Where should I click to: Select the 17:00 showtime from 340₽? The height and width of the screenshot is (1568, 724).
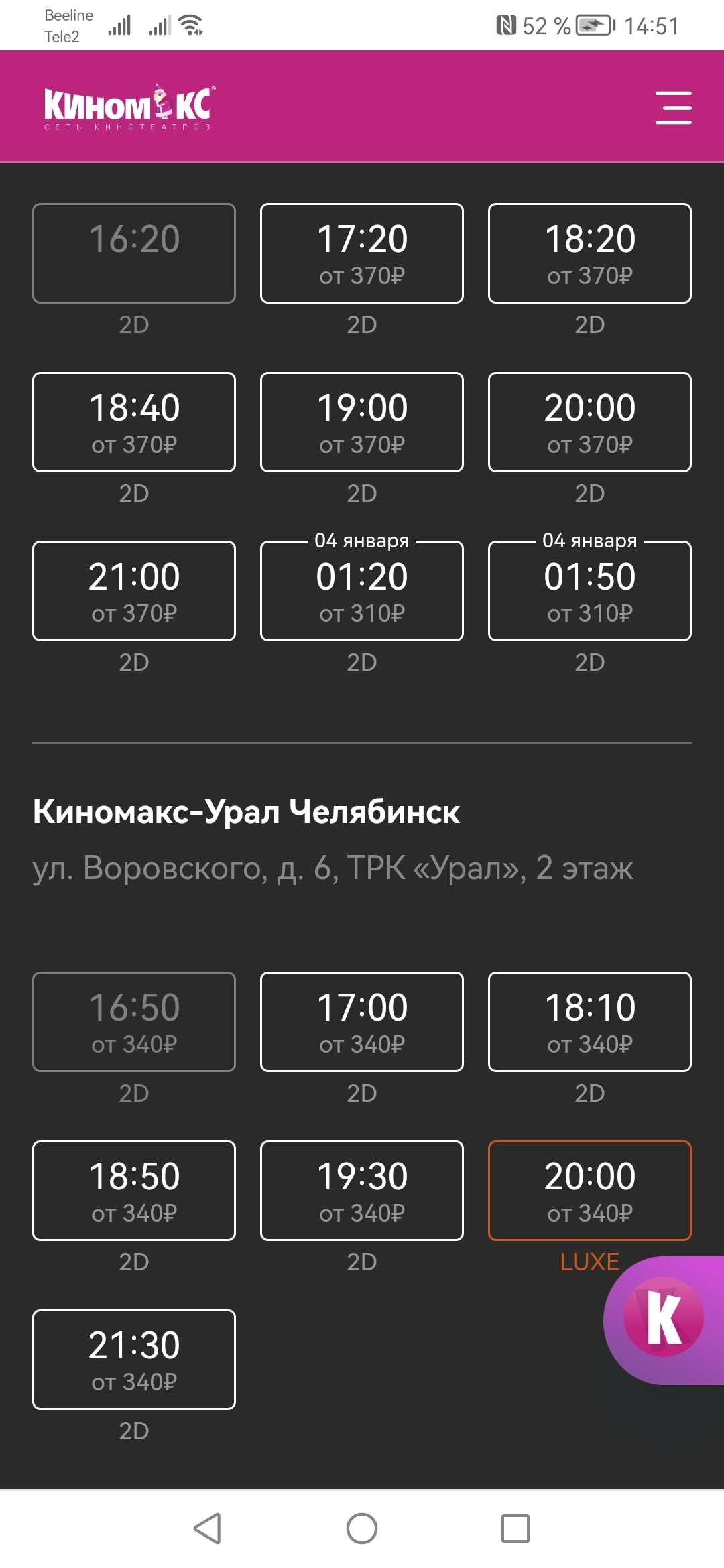(362, 1022)
